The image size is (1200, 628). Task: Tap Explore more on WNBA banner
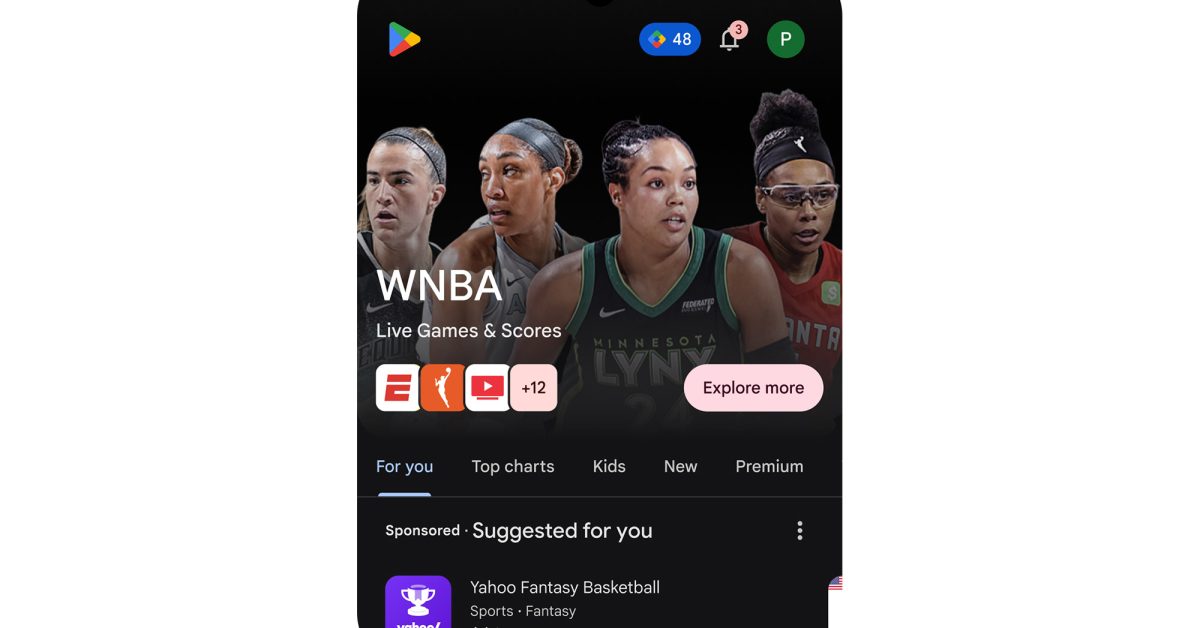coord(753,388)
